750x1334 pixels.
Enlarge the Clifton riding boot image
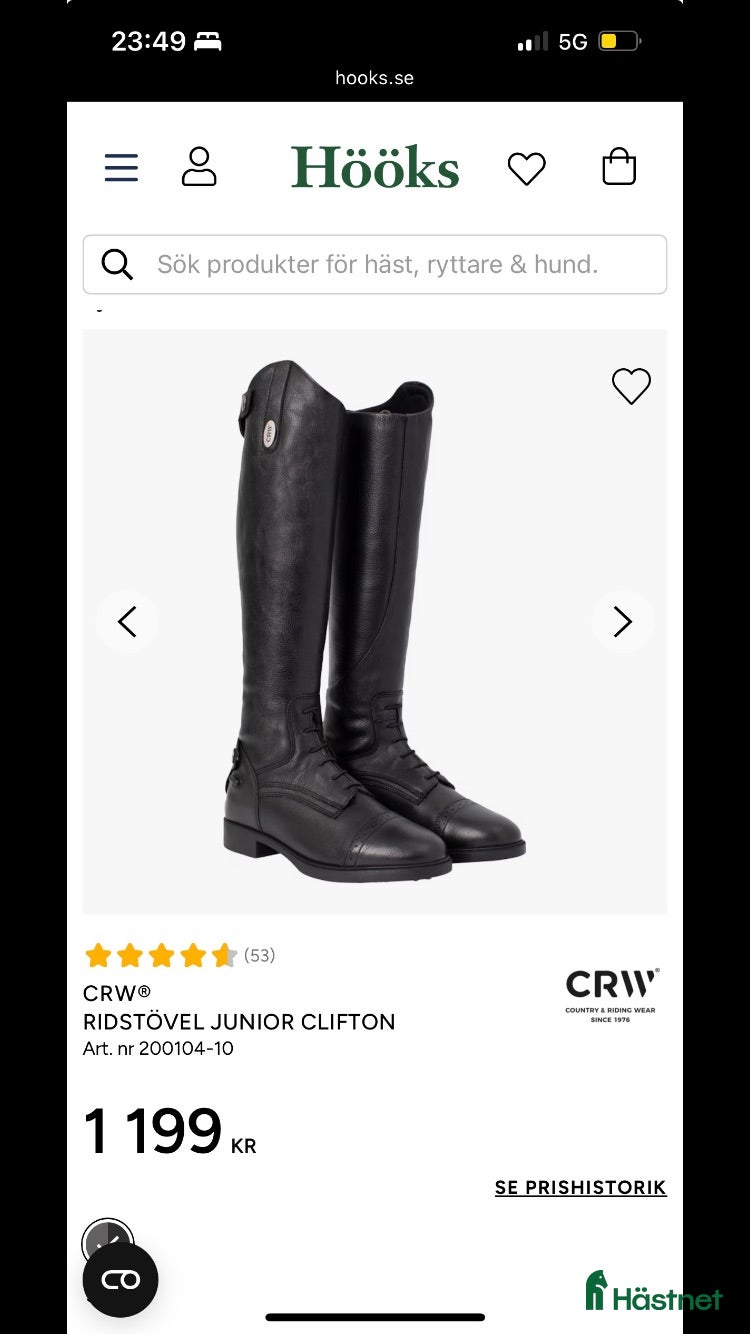tap(375, 621)
